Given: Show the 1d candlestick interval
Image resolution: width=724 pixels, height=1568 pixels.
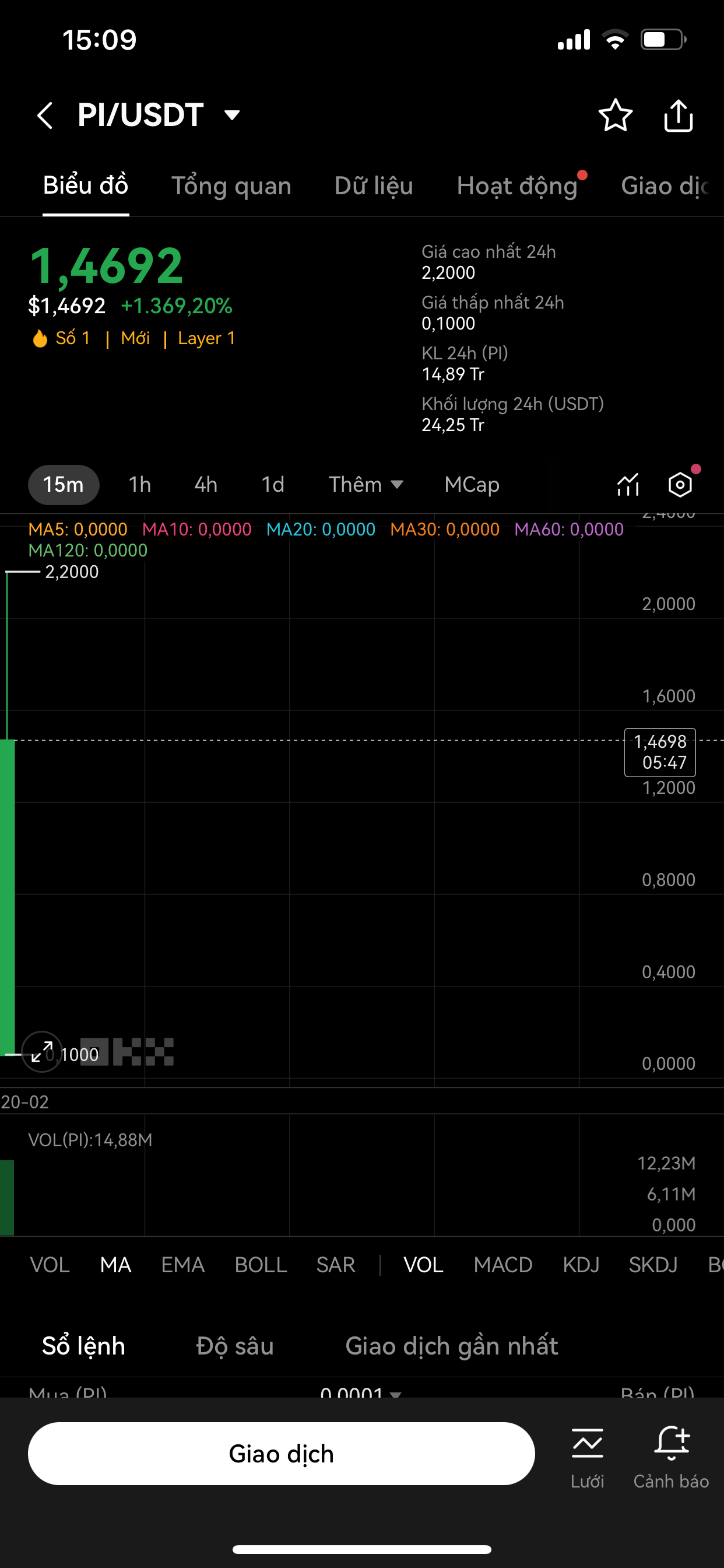Looking at the screenshot, I should [273, 485].
